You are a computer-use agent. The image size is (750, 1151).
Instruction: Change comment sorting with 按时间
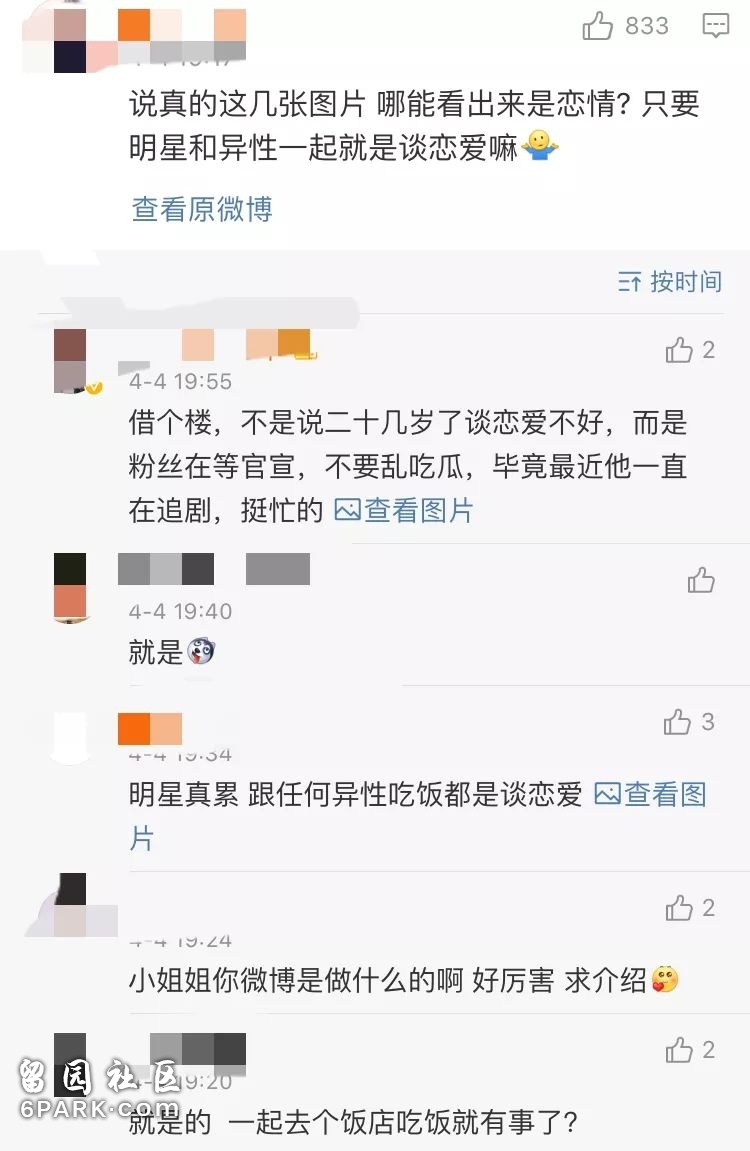coord(670,282)
